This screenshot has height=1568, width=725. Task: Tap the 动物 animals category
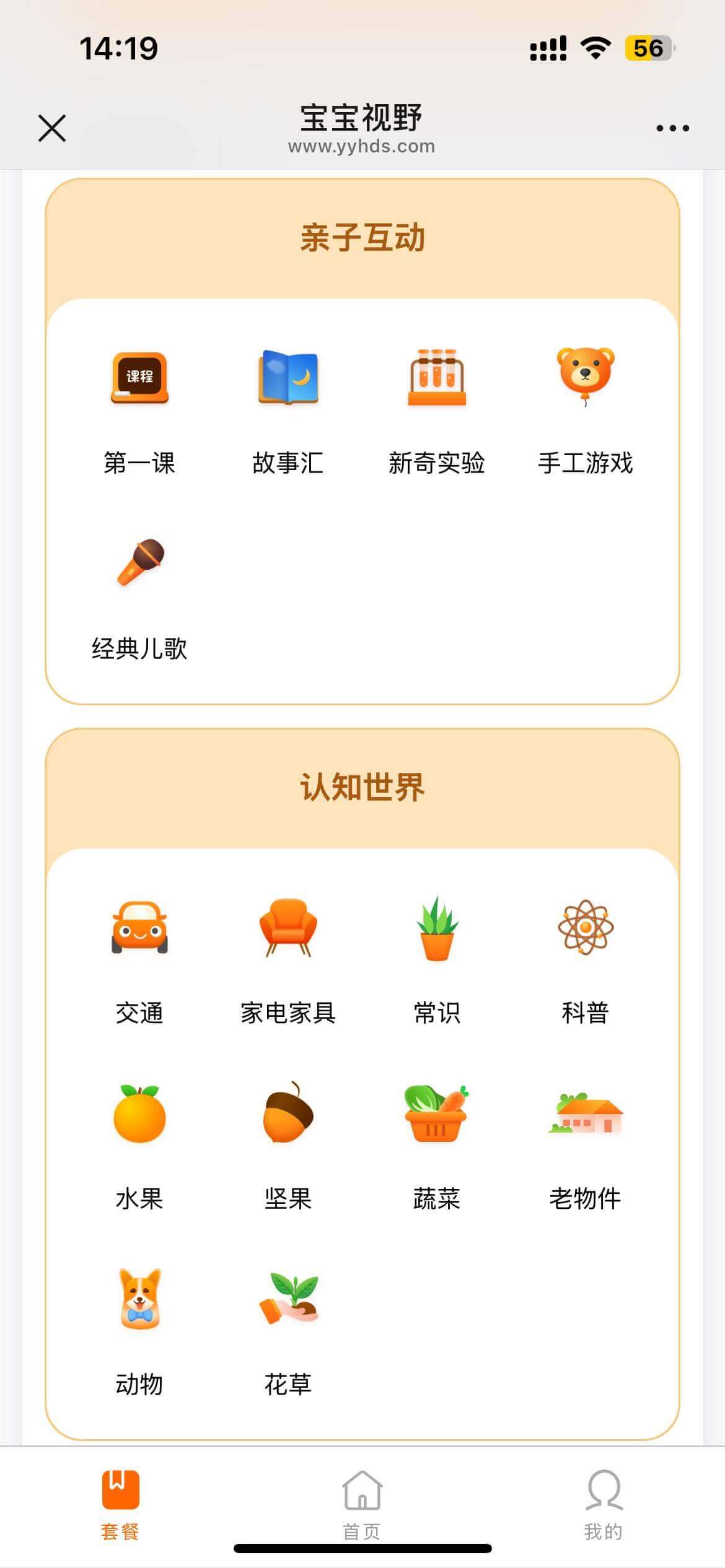pyautogui.click(x=139, y=1330)
